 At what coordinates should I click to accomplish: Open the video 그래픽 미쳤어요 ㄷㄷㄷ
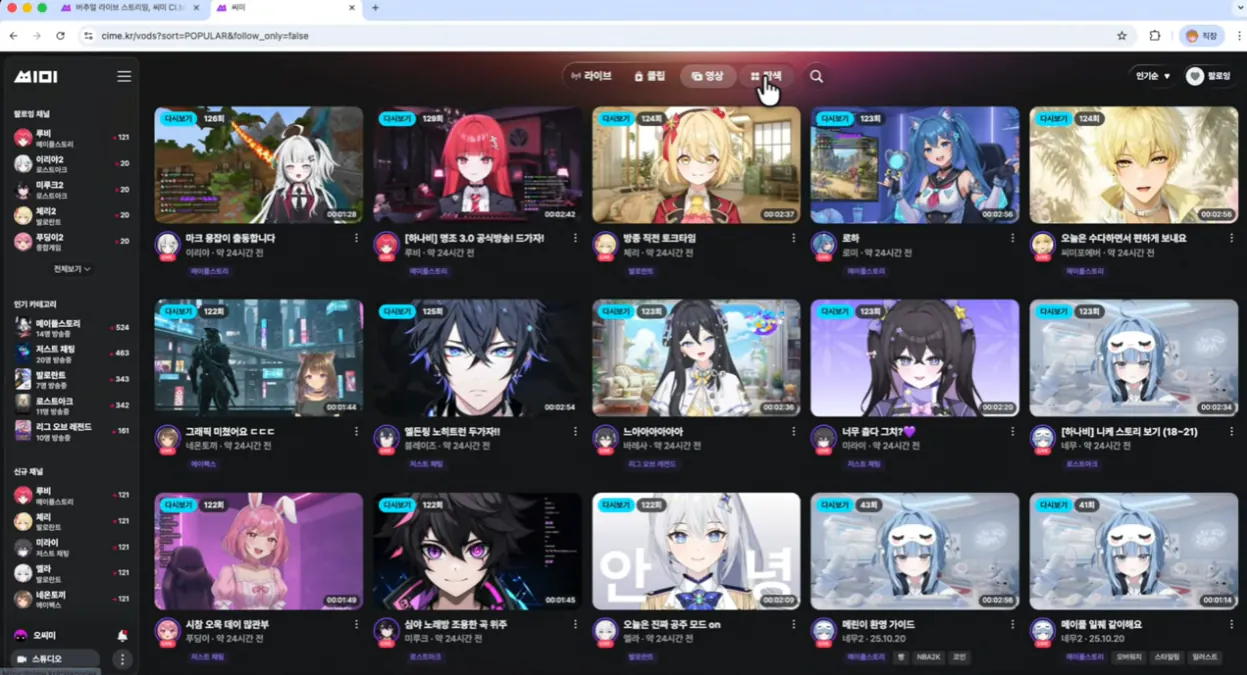point(258,357)
